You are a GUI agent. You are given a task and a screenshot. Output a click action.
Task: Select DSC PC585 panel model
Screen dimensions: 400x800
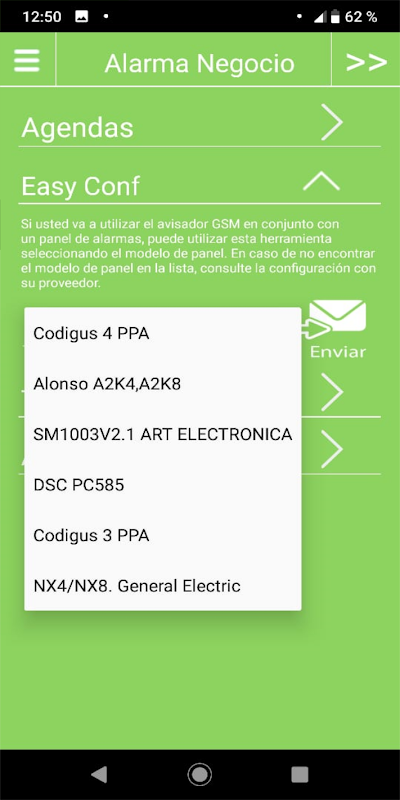click(163, 485)
